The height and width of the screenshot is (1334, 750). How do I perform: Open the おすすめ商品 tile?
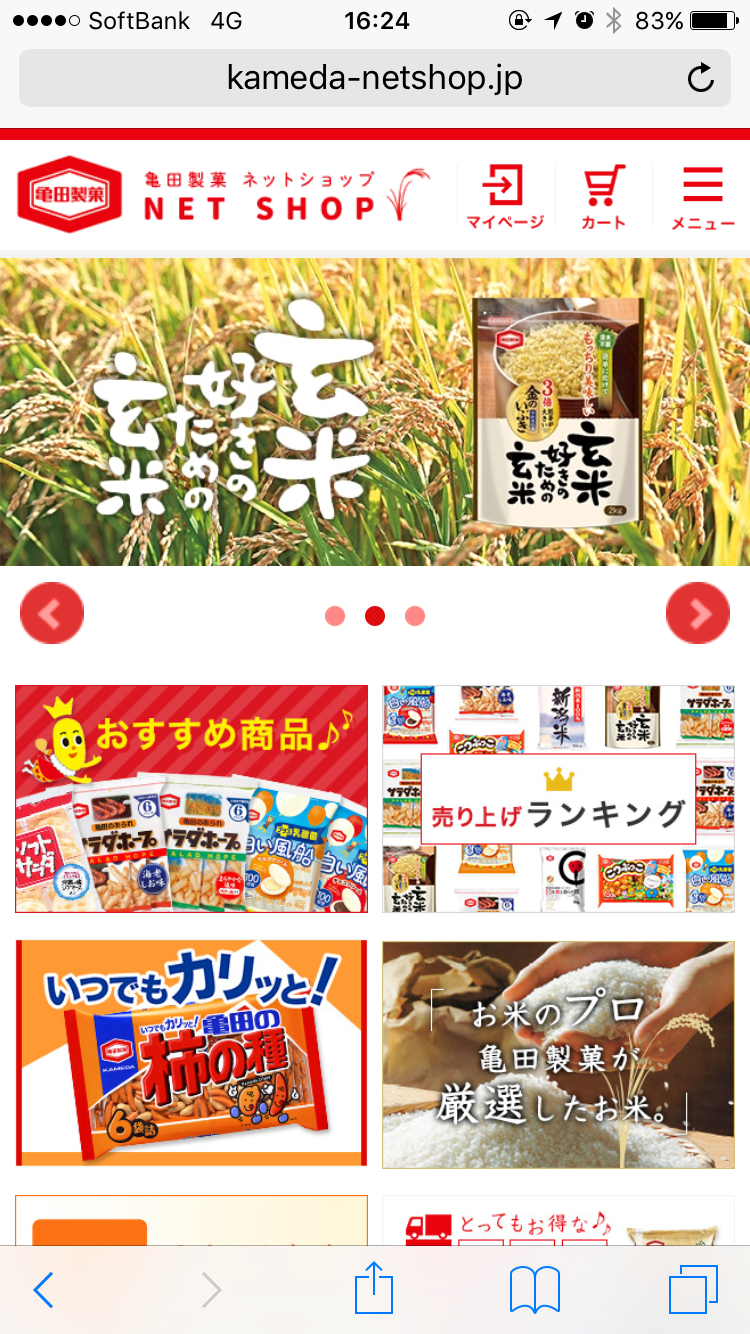[191, 799]
